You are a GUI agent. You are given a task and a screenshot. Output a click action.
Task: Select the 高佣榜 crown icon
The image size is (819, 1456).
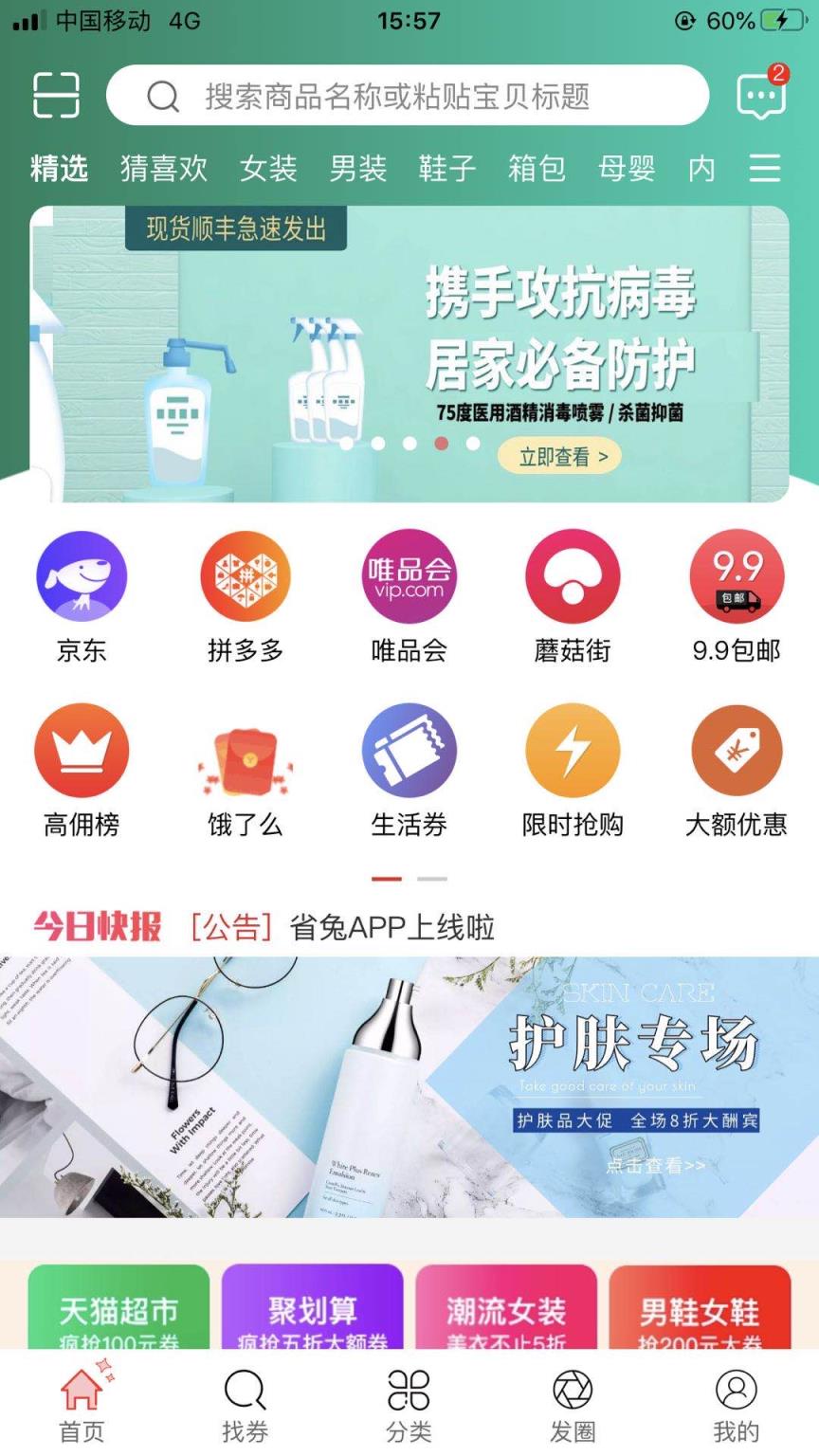point(82,749)
